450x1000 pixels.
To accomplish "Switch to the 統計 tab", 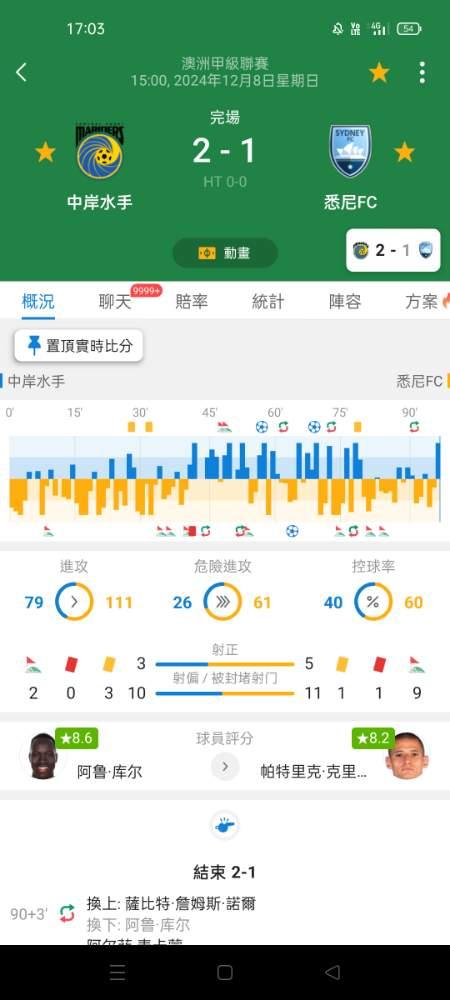I will click(x=268, y=302).
